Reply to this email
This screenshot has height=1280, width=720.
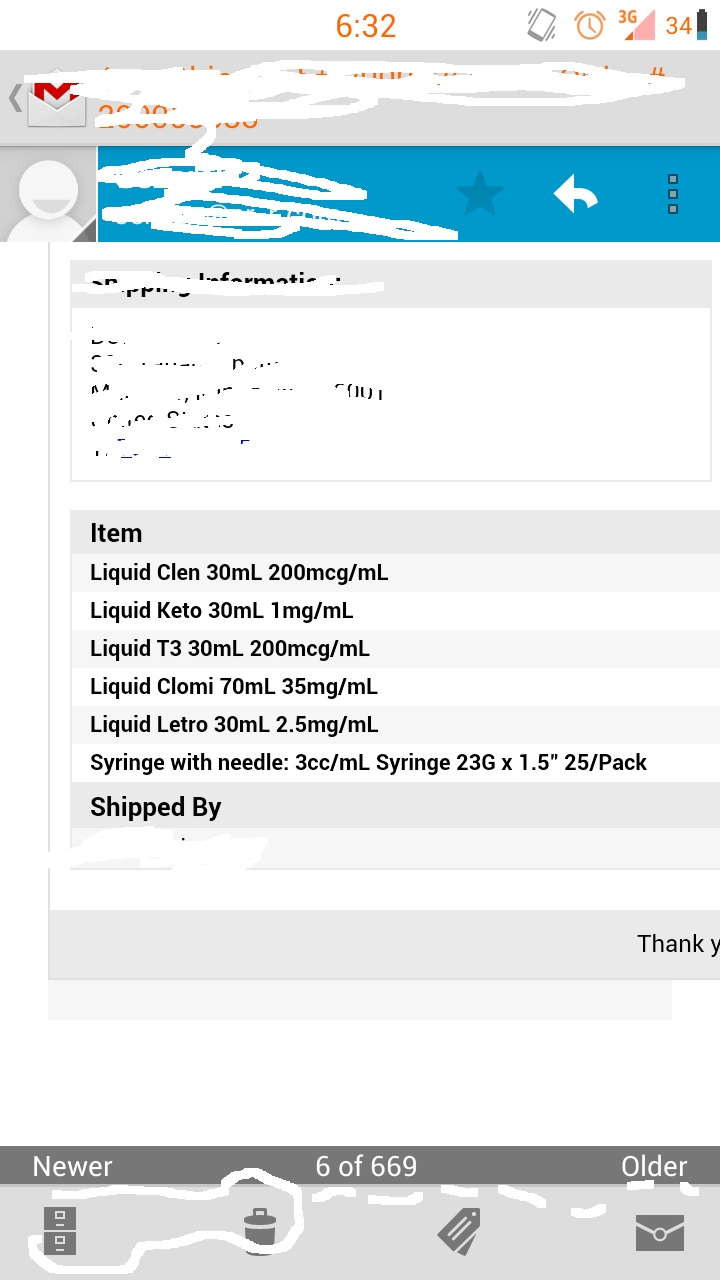(x=575, y=193)
